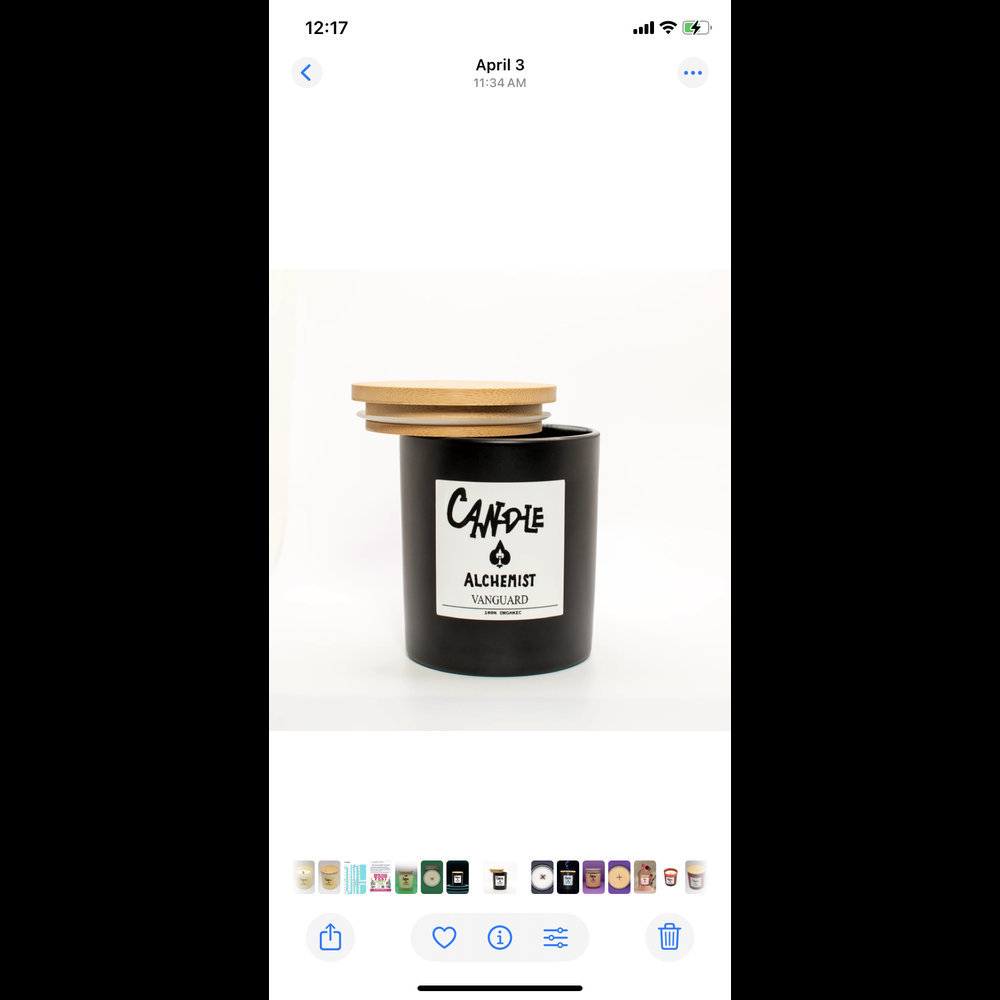Viewport: 1000px width, 1000px height.
Task: Select the teal chart thumbnail in the strip
Action: tap(355, 877)
